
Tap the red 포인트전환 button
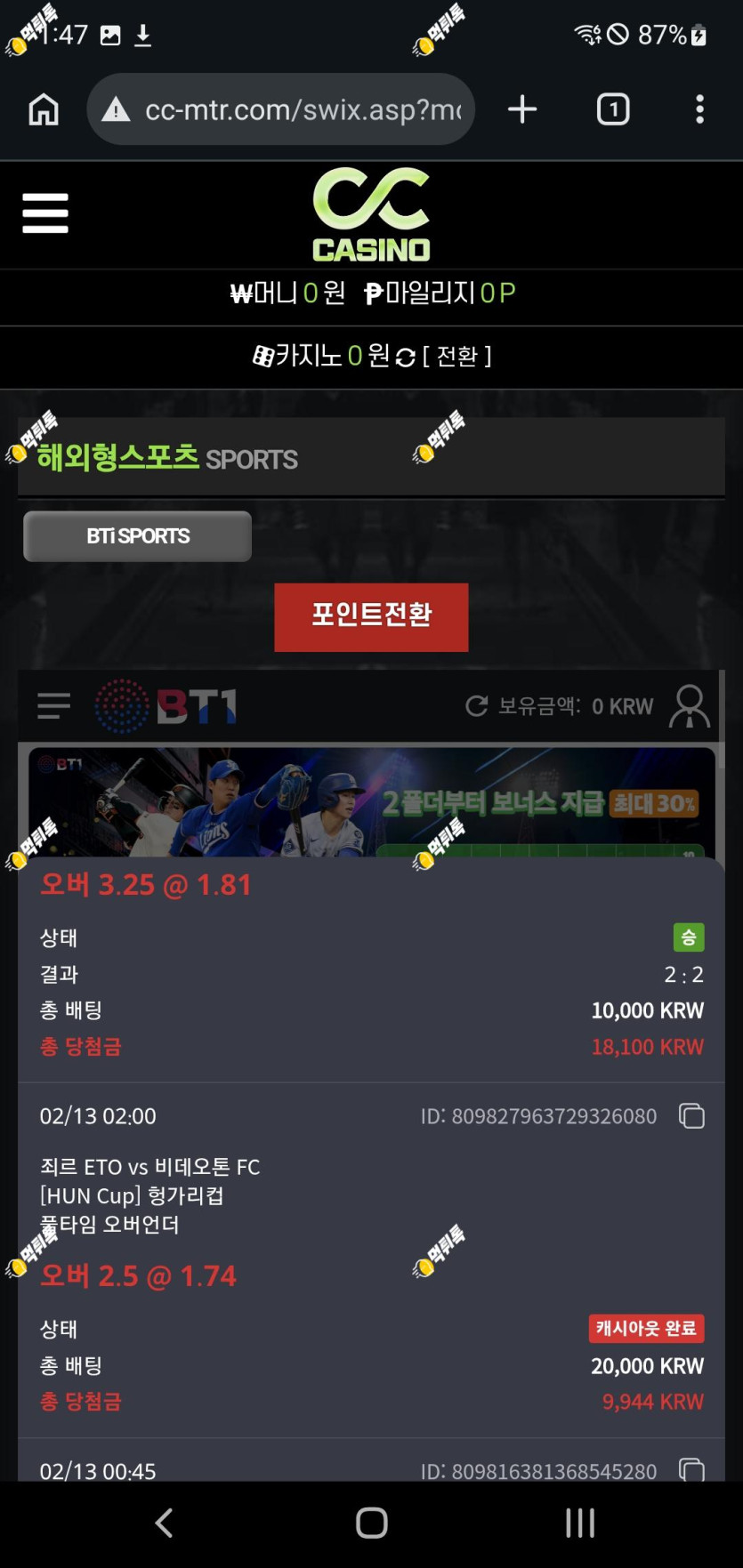[x=371, y=617]
